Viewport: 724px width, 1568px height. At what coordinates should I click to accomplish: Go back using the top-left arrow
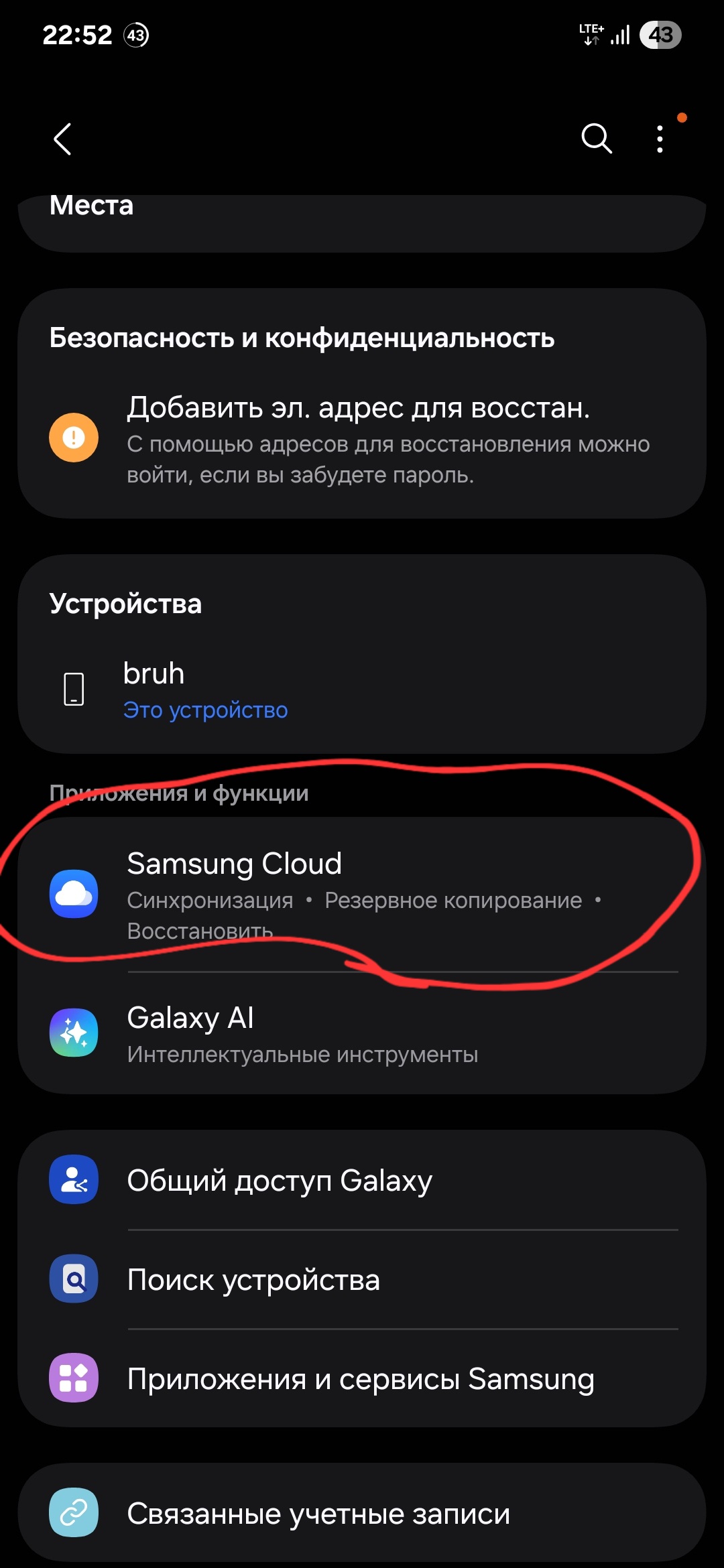(x=62, y=139)
